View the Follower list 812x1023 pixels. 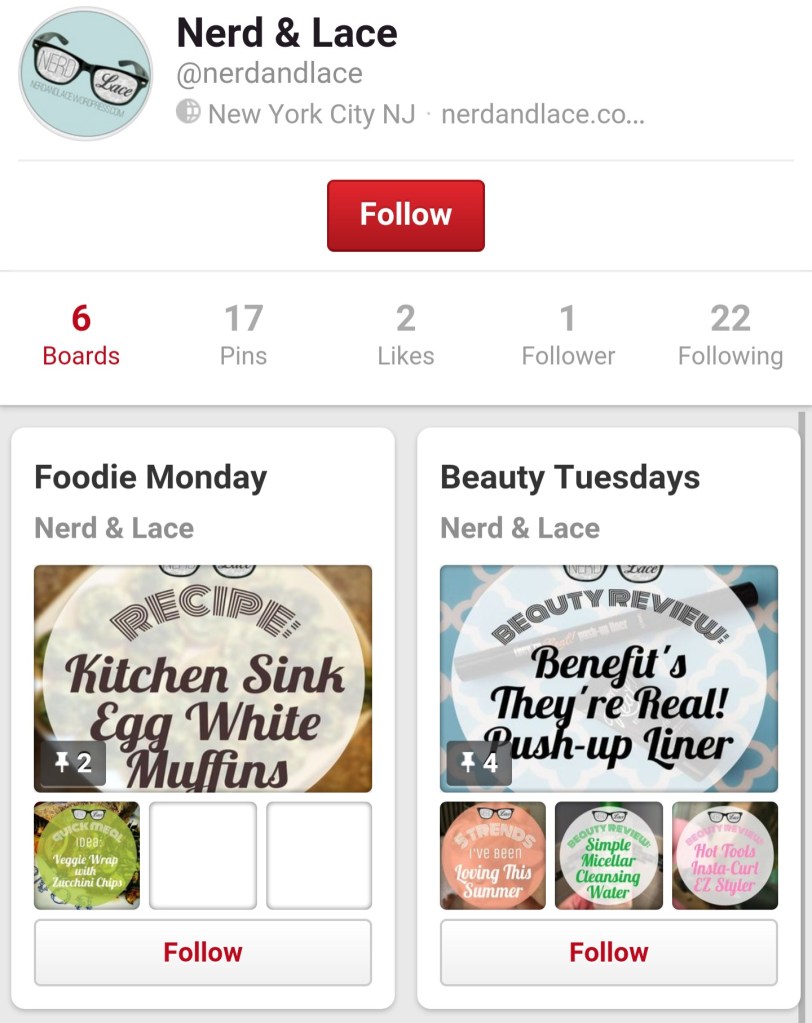click(568, 336)
